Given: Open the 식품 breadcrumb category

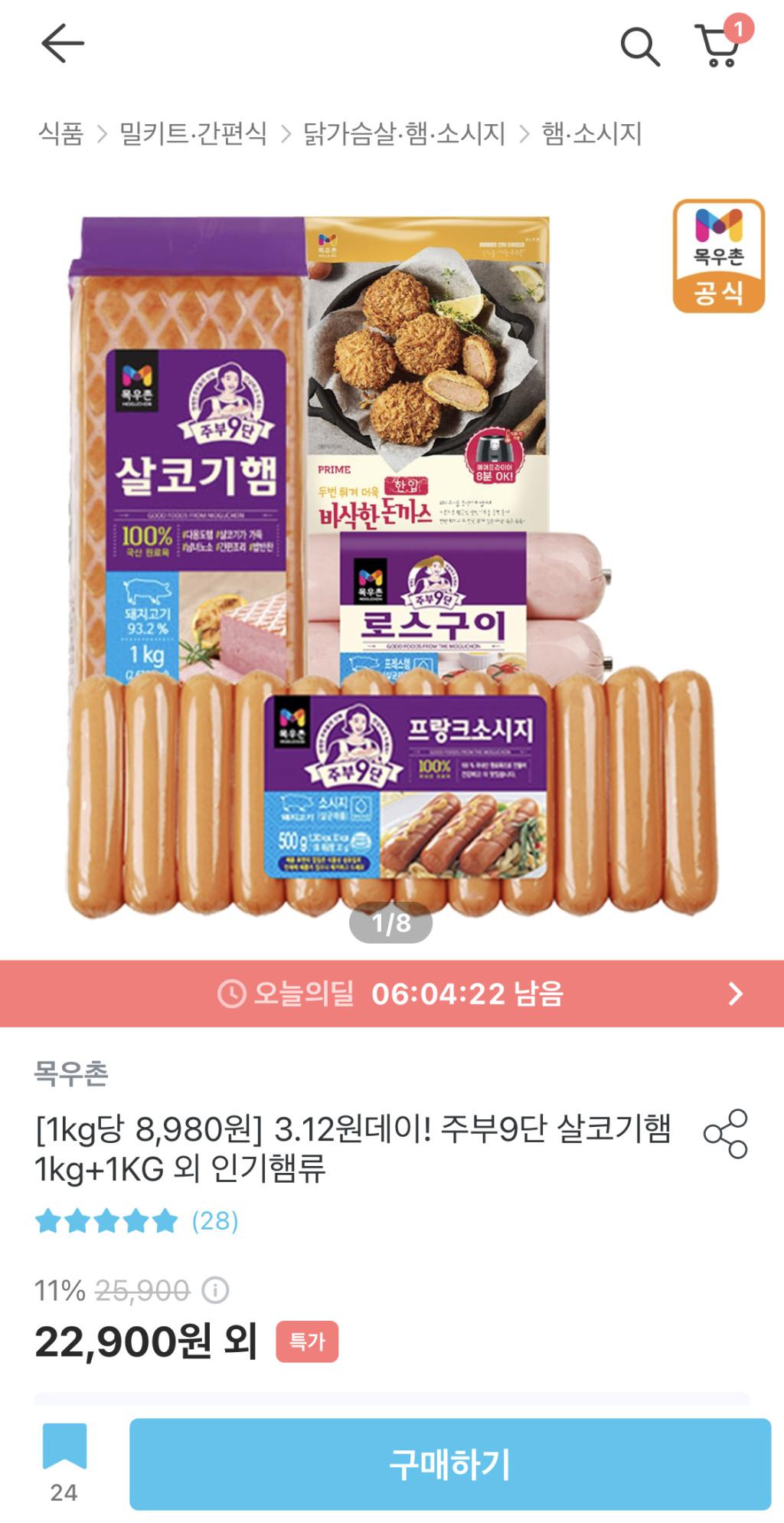Looking at the screenshot, I should click(x=60, y=134).
